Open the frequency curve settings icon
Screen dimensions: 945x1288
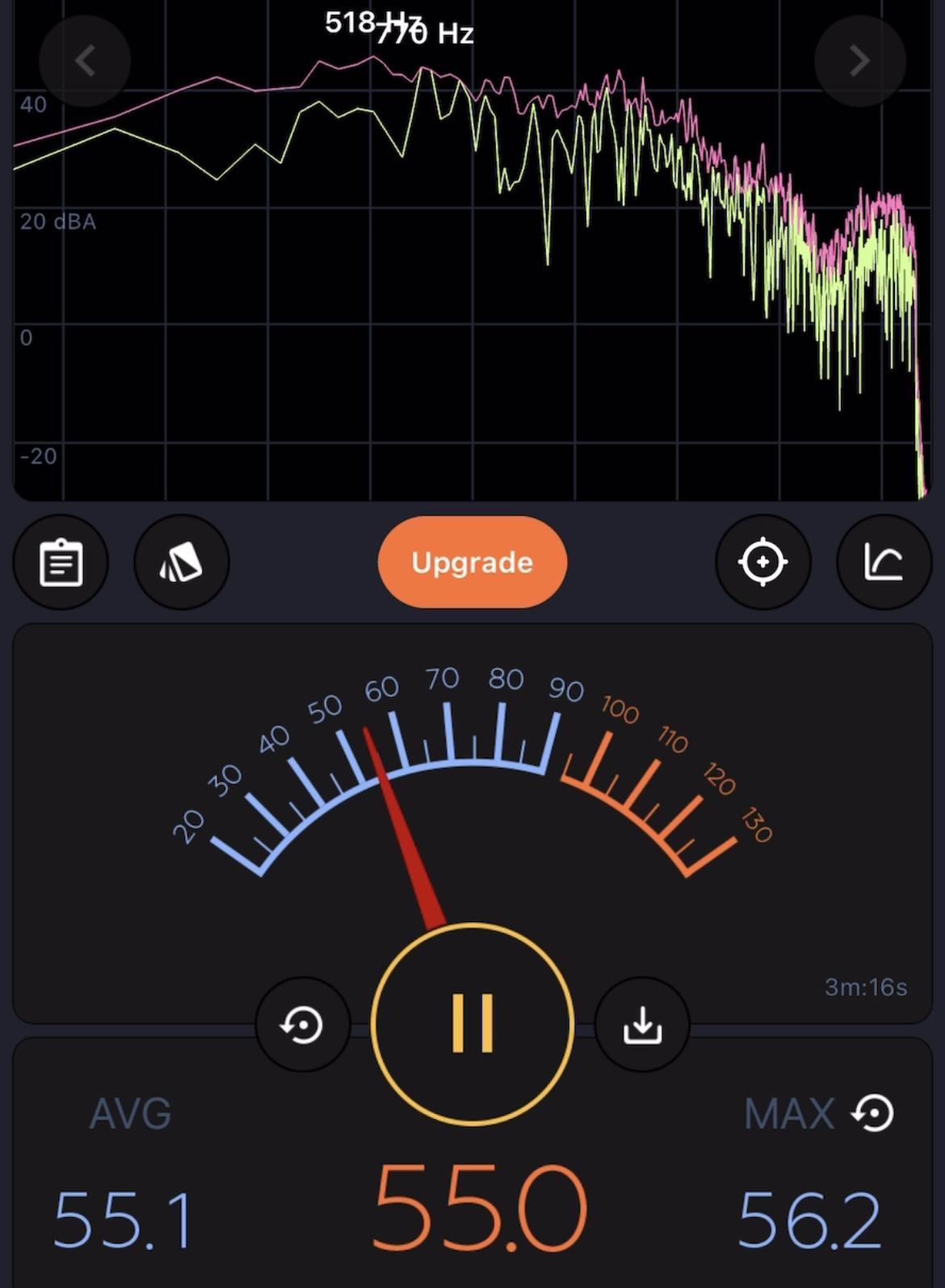[884, 562]
